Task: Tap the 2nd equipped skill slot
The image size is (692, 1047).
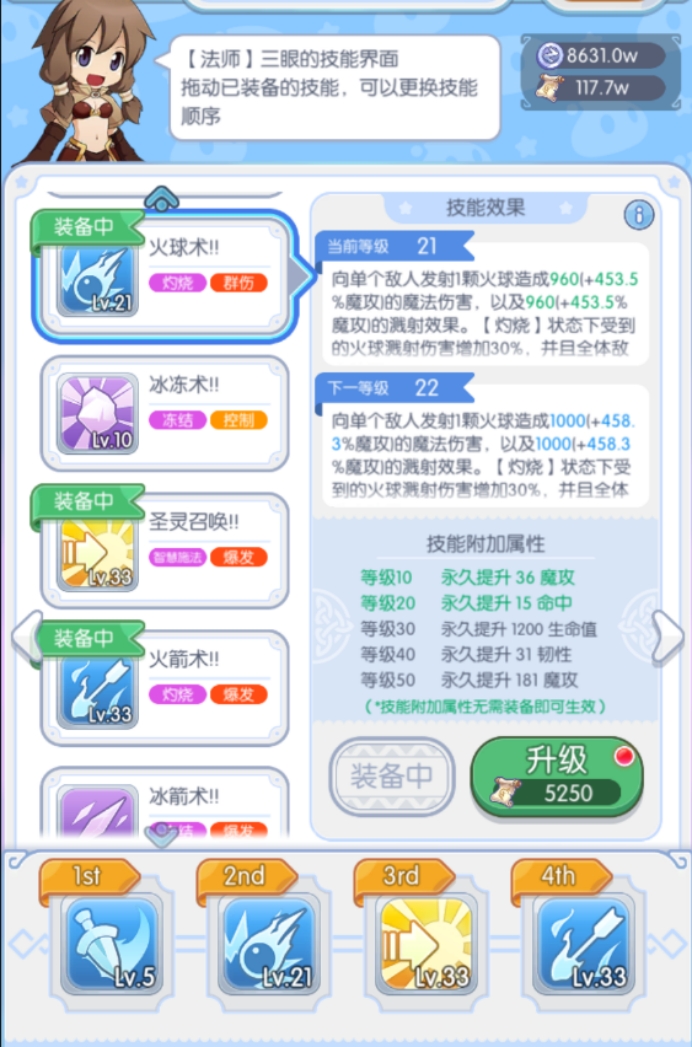Action: [x=268, y=943]
